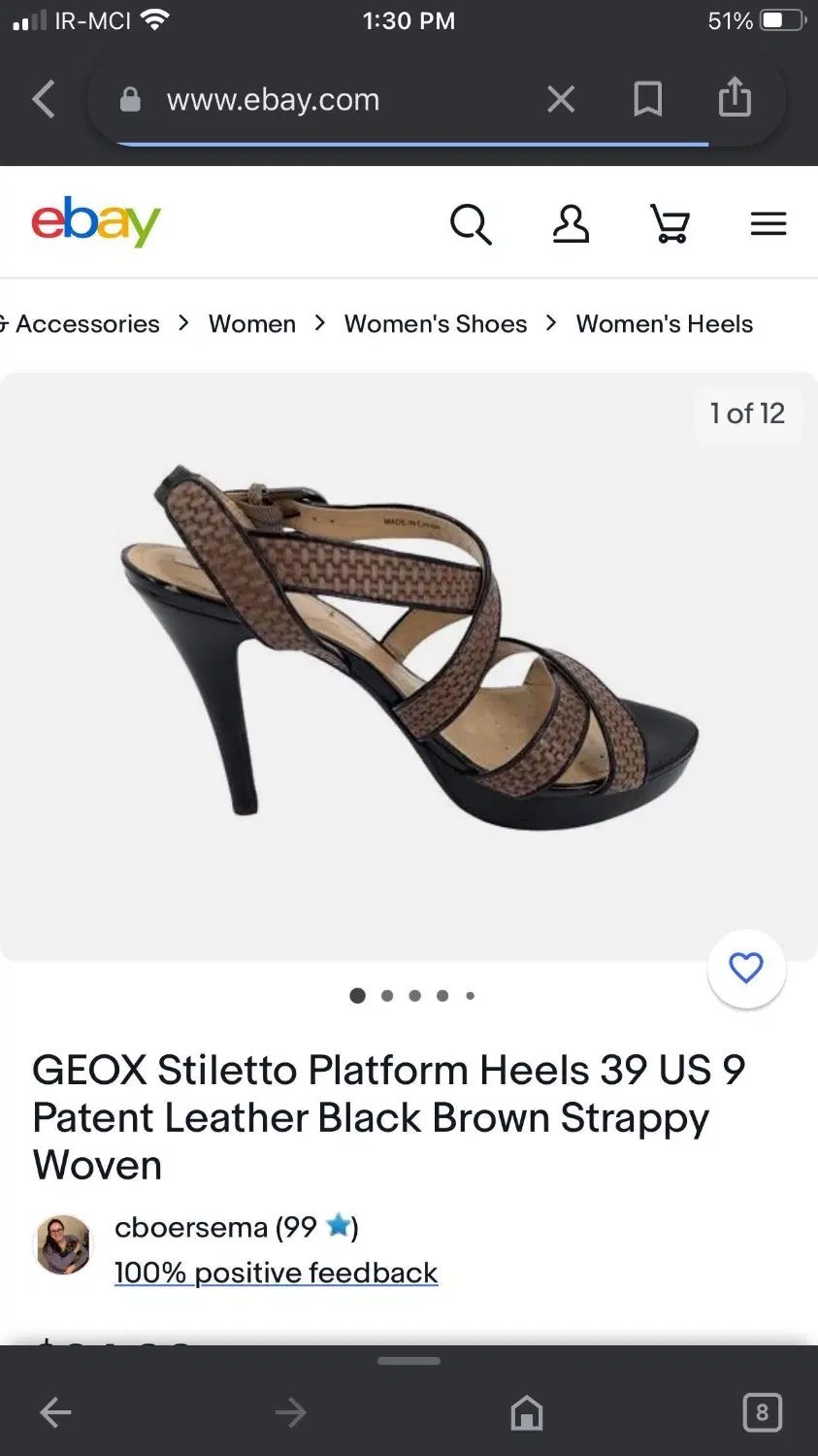This screenshot has height=1456, width=818.
Task: Open the browser tabs switcher
Action: 762,1412
